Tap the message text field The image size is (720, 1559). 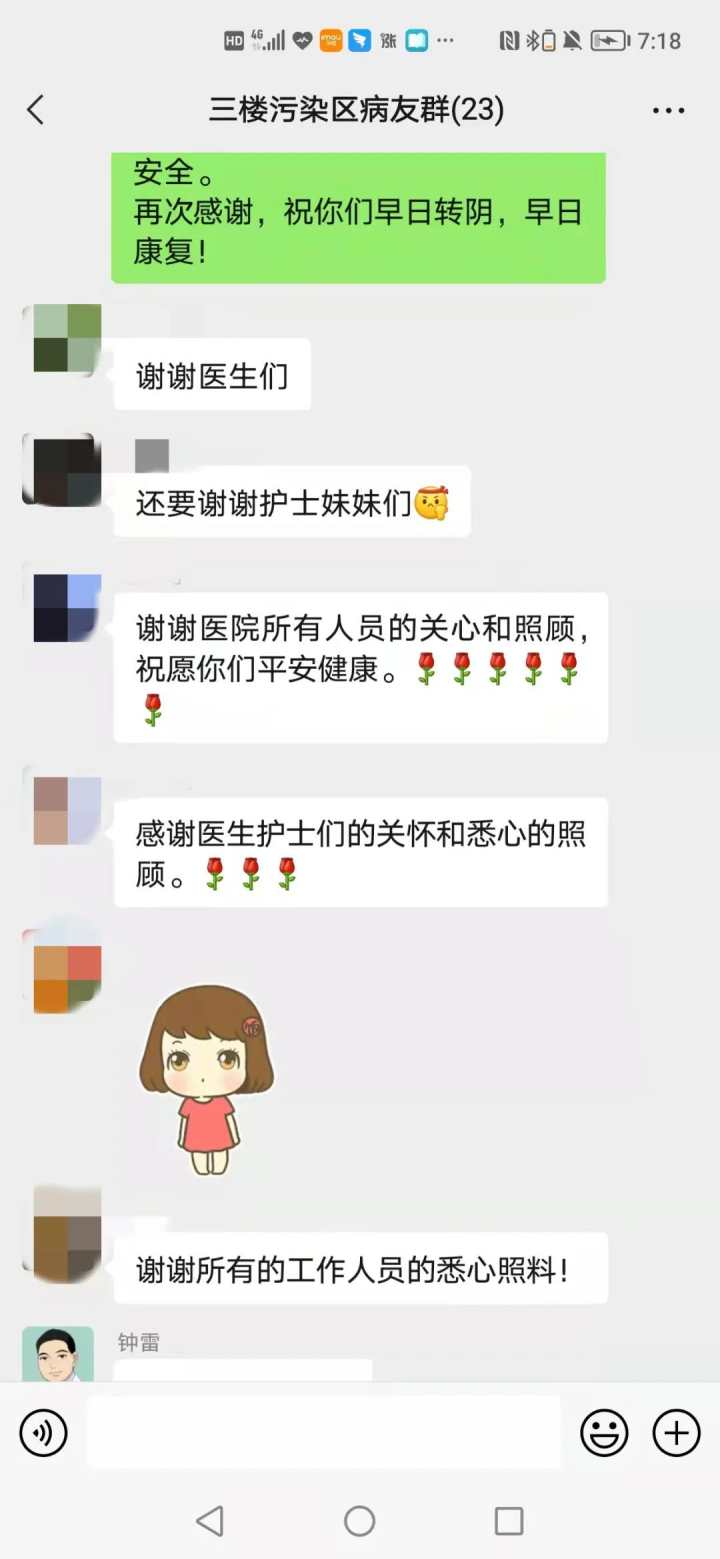coord(323,1433)
